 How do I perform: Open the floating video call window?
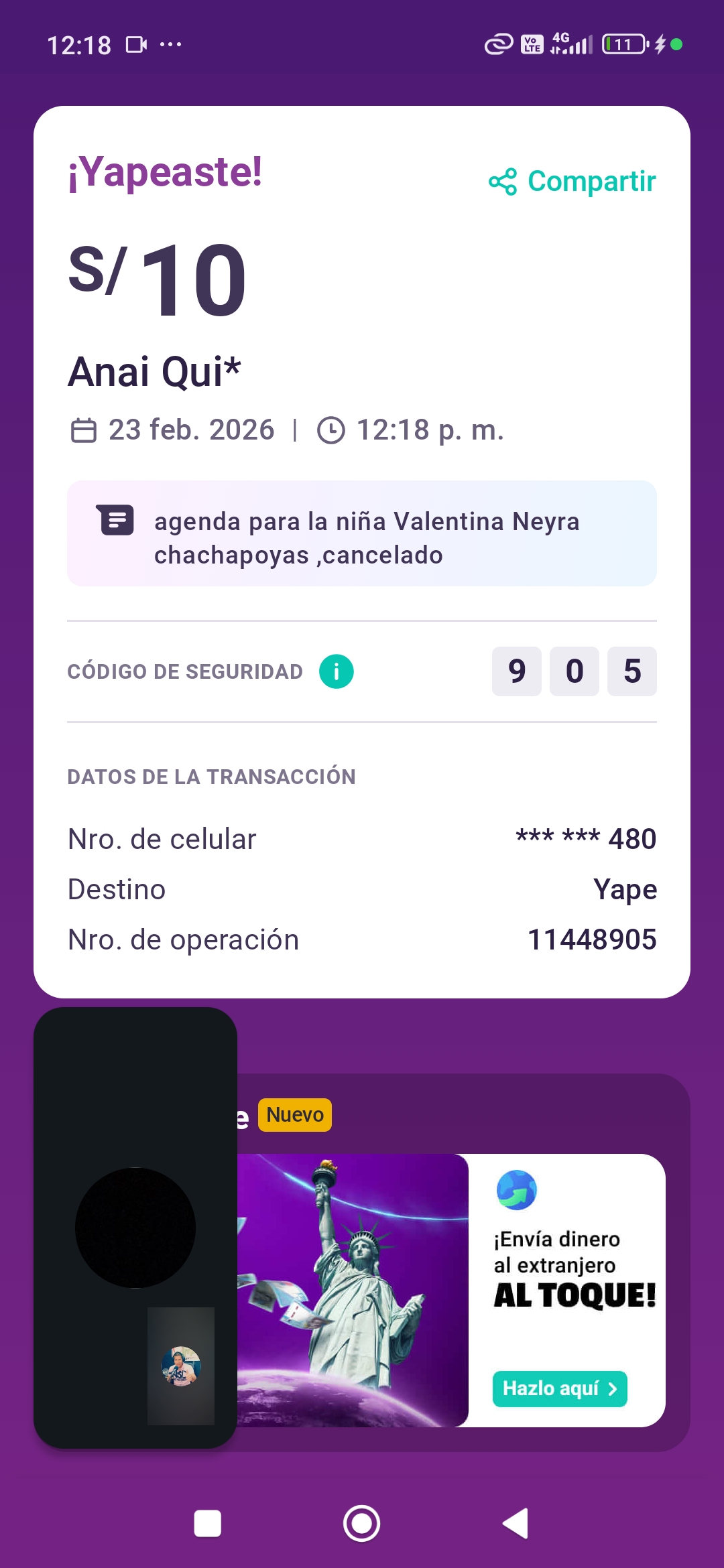click(135, 1228)
